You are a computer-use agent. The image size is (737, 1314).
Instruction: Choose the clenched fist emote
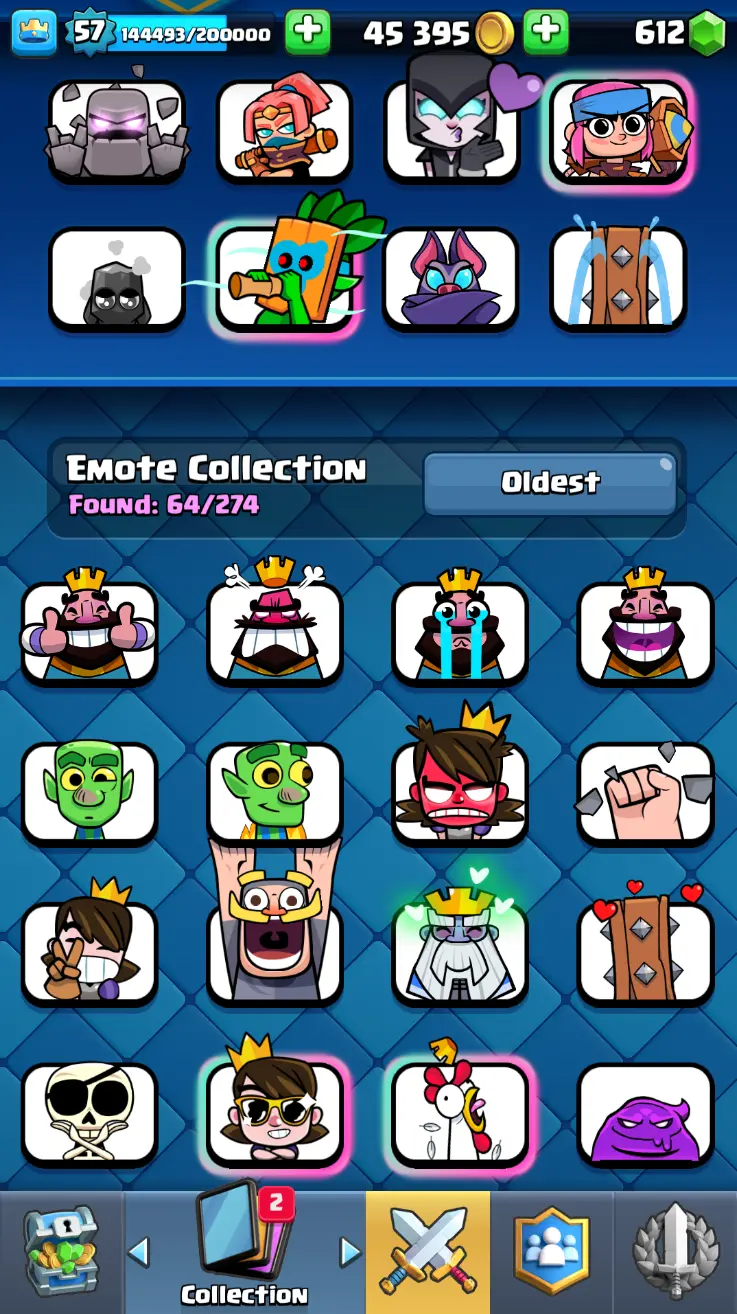(x=645, y=792)
